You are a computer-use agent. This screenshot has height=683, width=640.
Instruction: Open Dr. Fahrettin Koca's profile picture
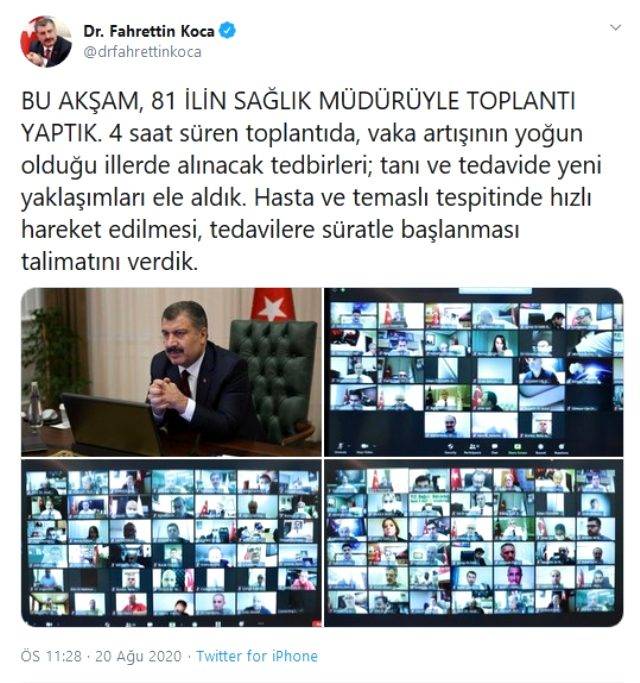(46, 42)
